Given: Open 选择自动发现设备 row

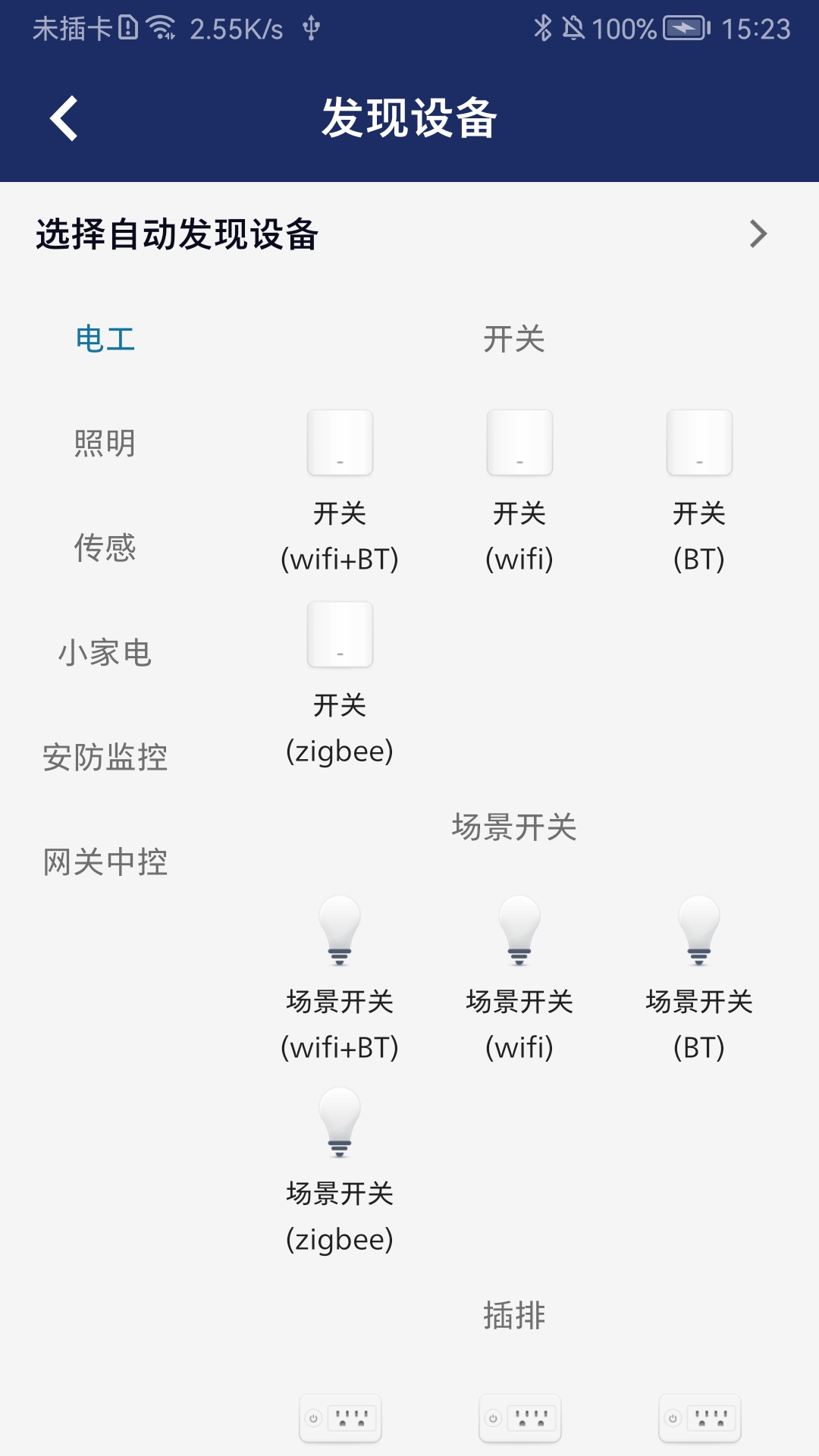Looking at the screenshot, I should (x=409, y=234).
